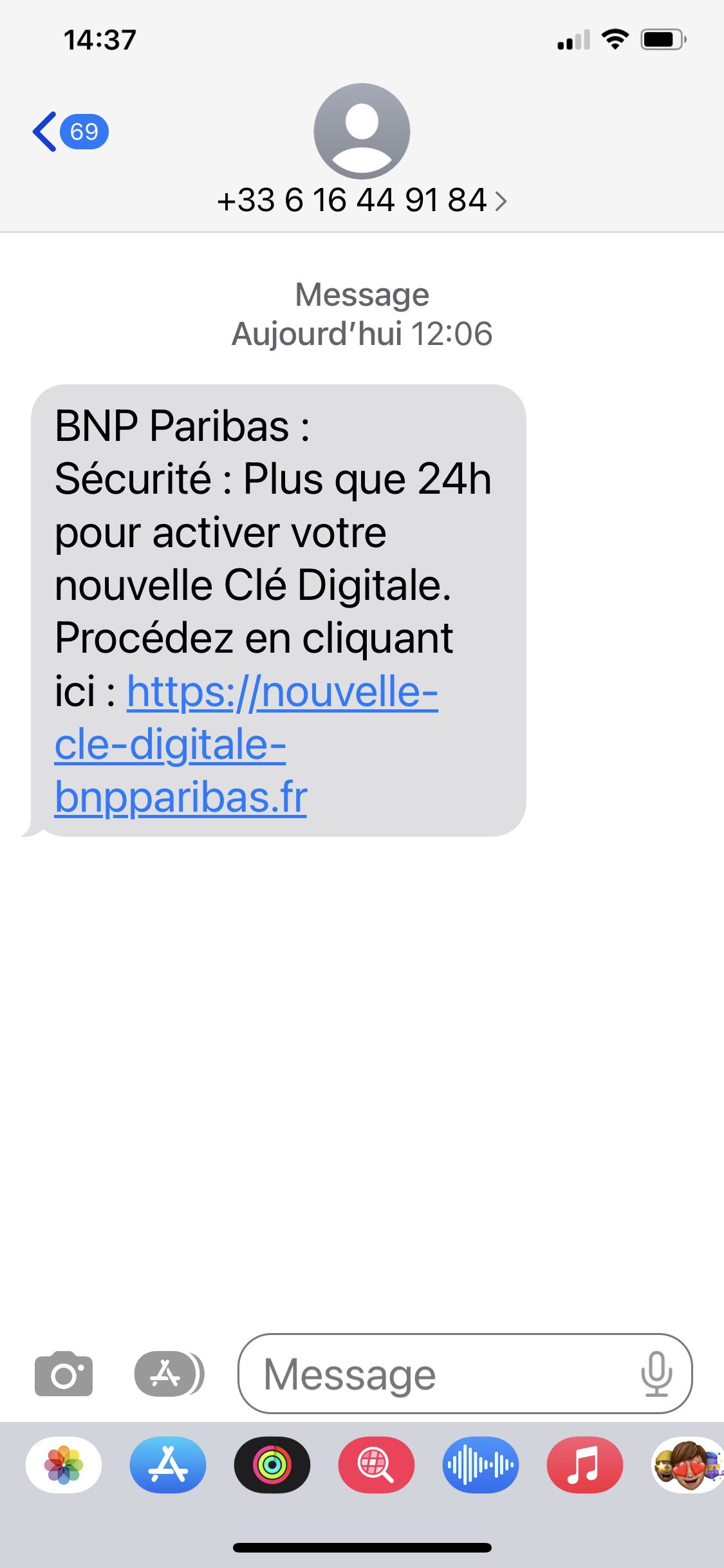
Task: Open the App Store iMessage app
Action: click(168, 1465)
